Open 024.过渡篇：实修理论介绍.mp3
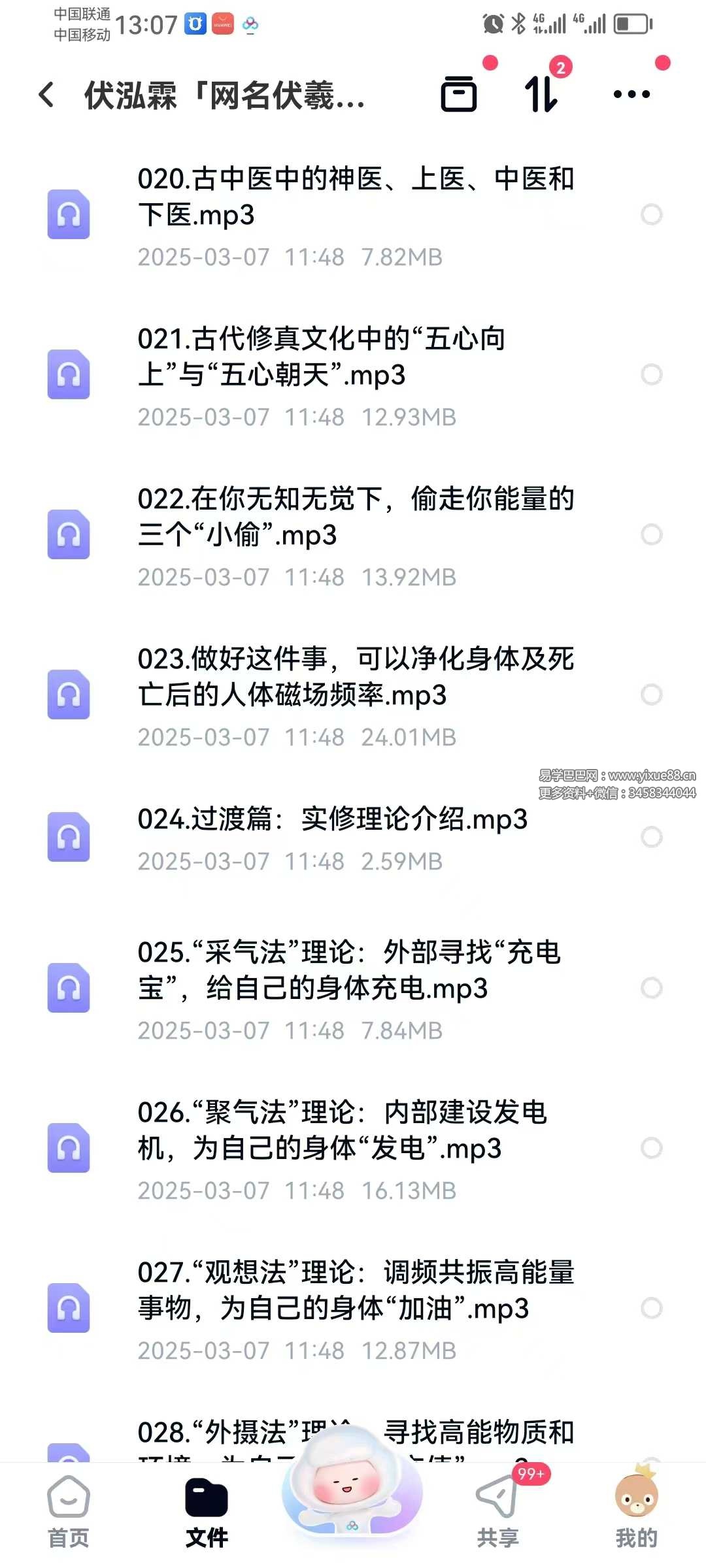 pyautogui.click(x=332, y=819)
